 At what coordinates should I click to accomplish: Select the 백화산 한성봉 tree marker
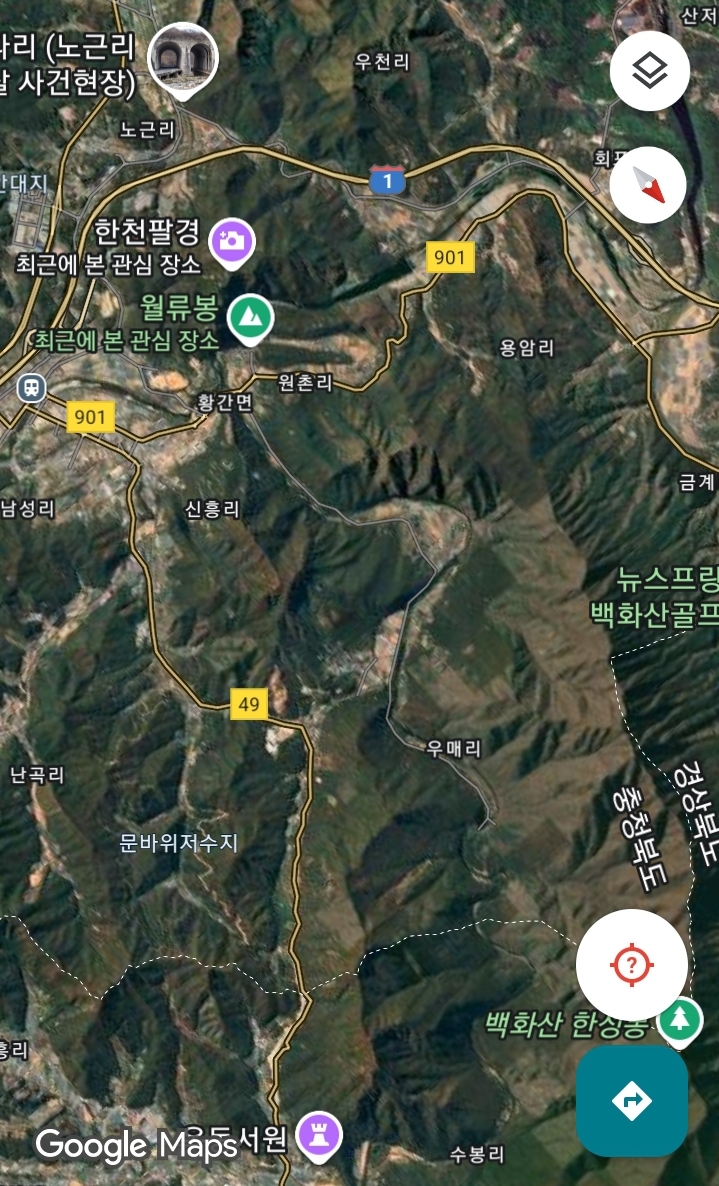coord(680,1021)
